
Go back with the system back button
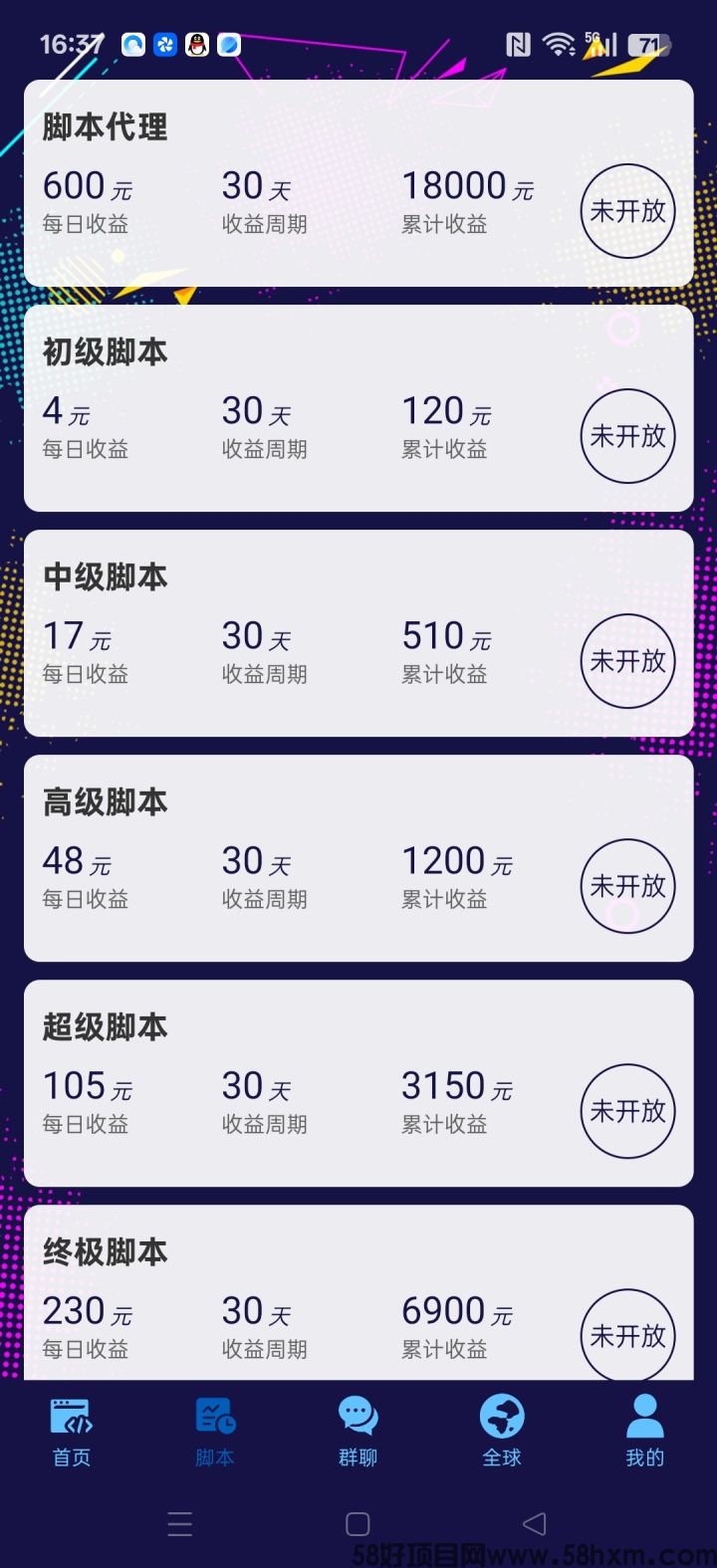(x=535, y=1523)
